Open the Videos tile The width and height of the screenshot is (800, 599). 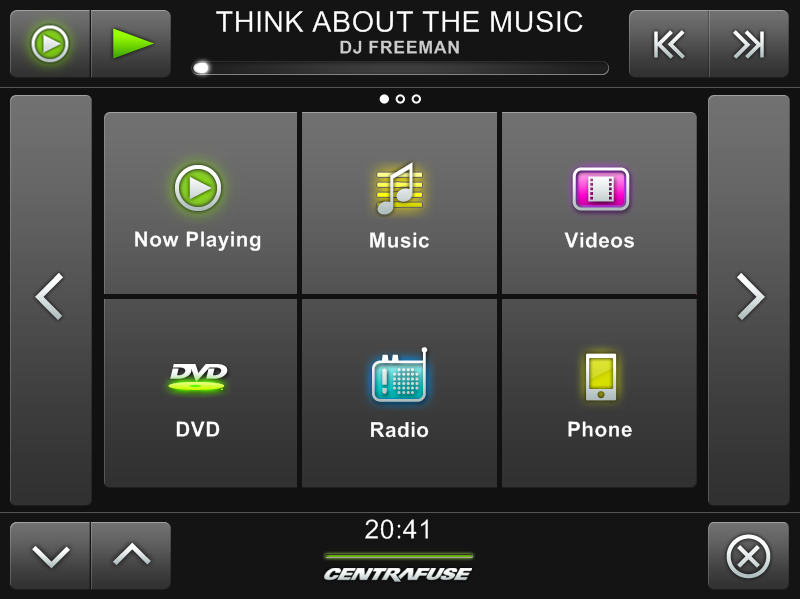coord(599,203)
